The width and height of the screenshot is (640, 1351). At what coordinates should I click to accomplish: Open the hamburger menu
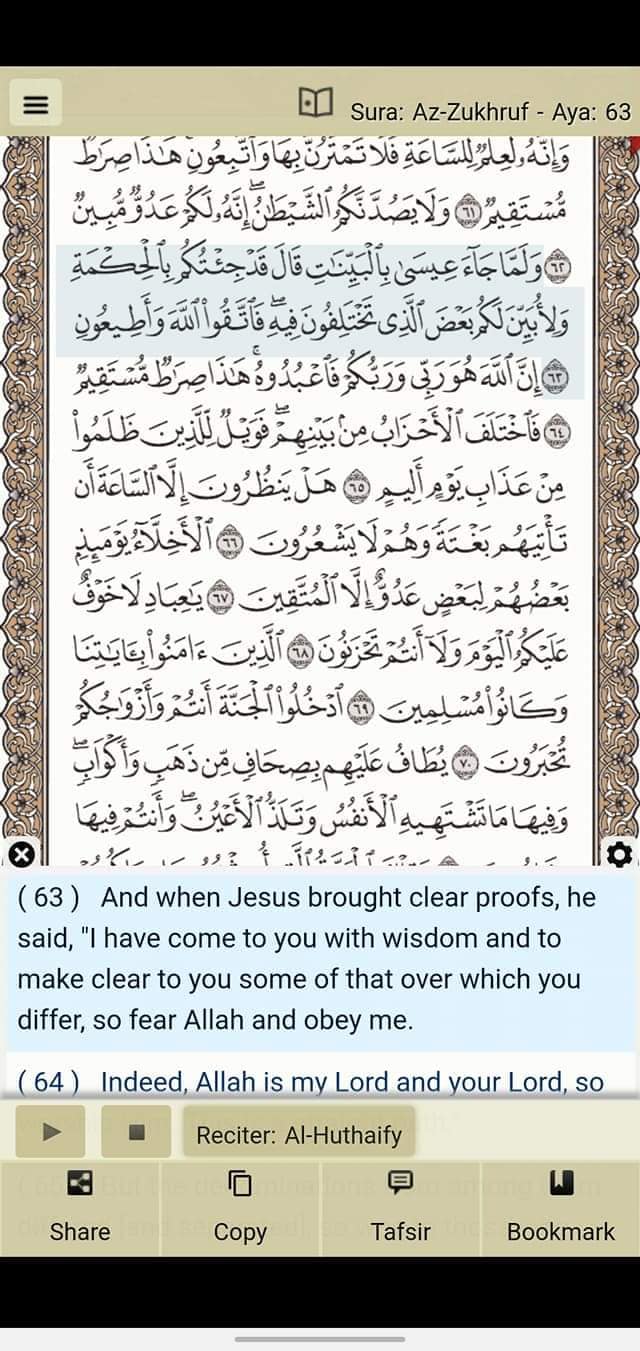(36, 103)
